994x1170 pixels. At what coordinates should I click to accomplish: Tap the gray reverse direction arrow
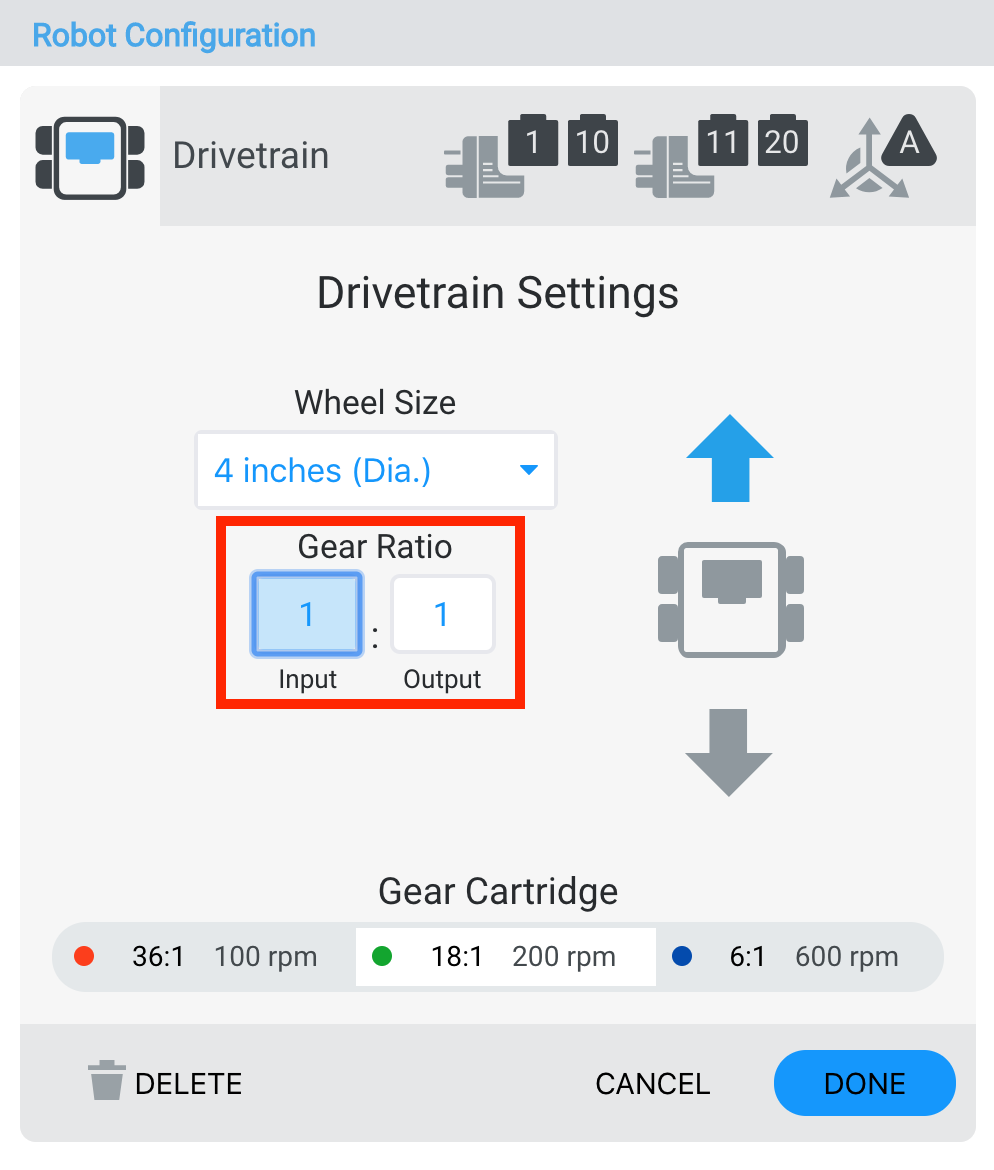pos(729,752)
